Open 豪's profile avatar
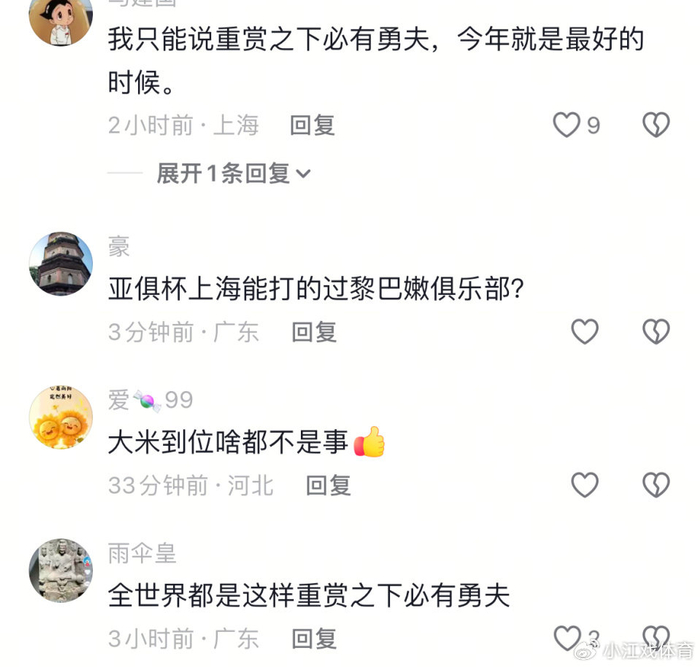 tap(61, 263)
